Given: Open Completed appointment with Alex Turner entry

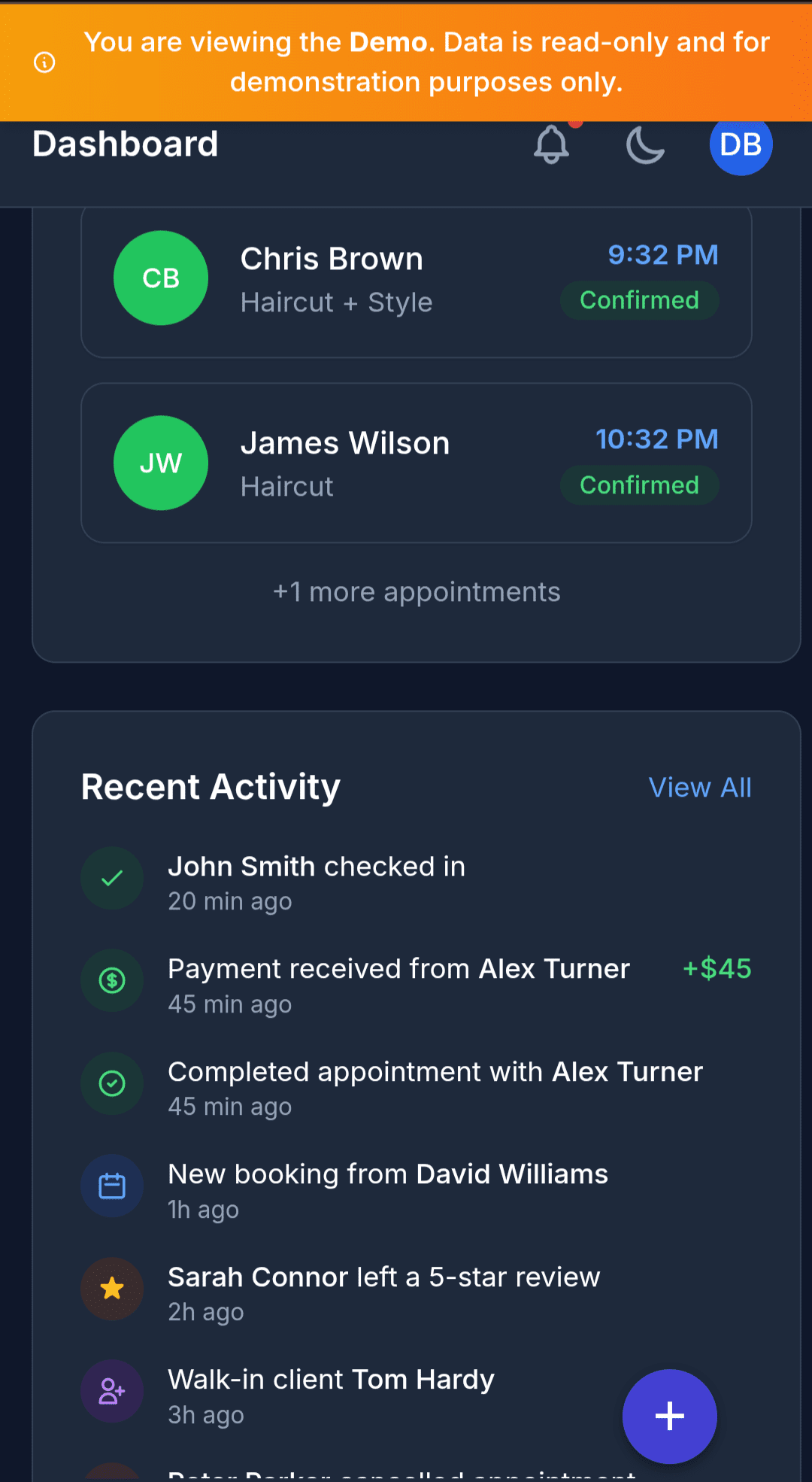Looking at the screenshot, I should pos(435,1086).
